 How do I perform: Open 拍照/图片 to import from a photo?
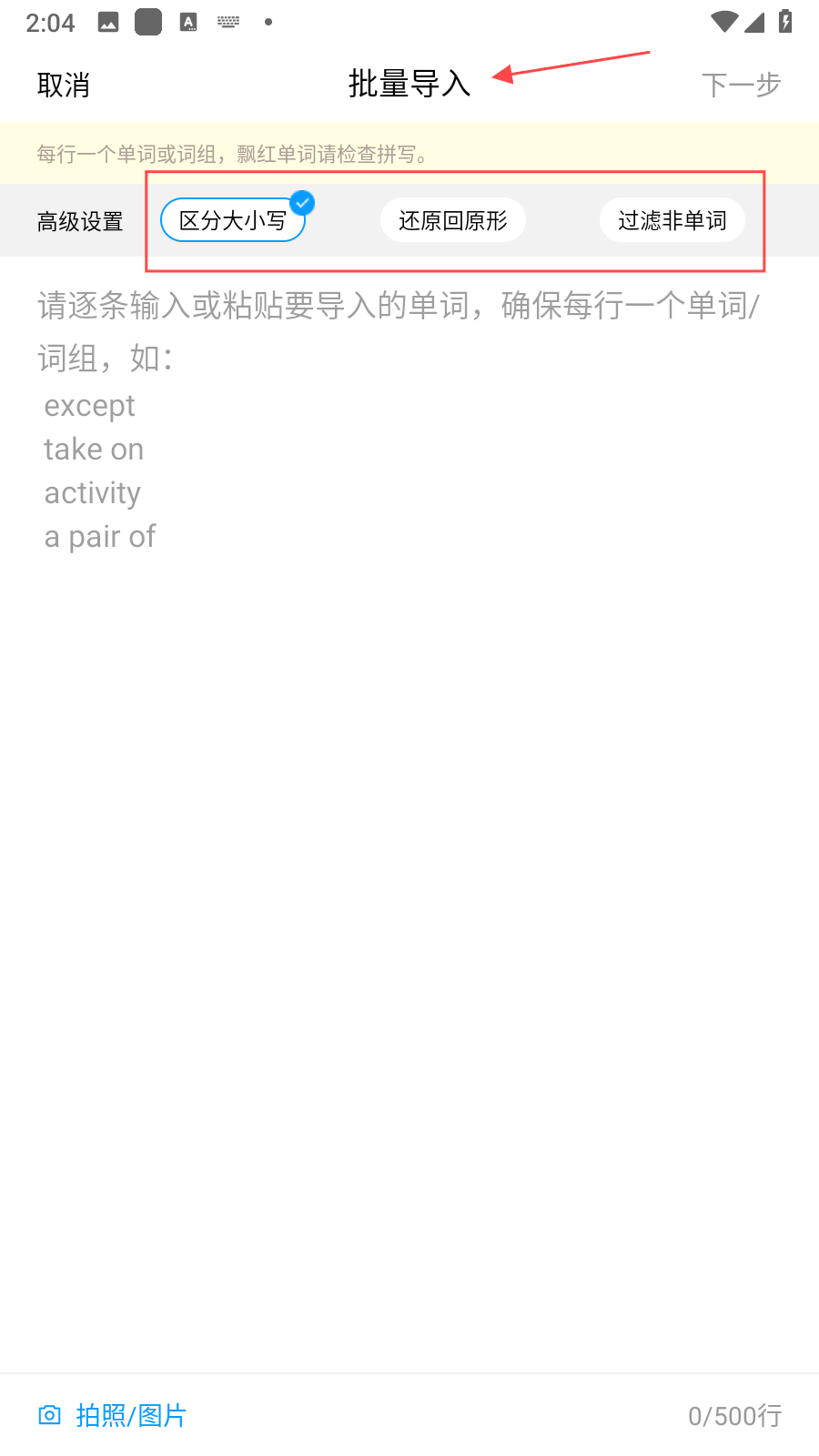113,1415
